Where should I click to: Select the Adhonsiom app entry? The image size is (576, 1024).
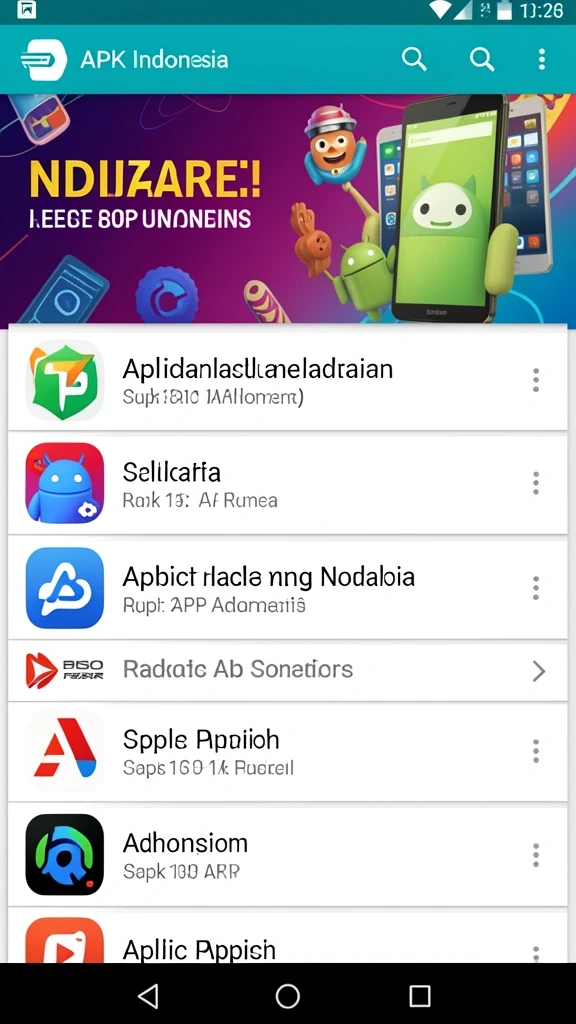point(287,855)
